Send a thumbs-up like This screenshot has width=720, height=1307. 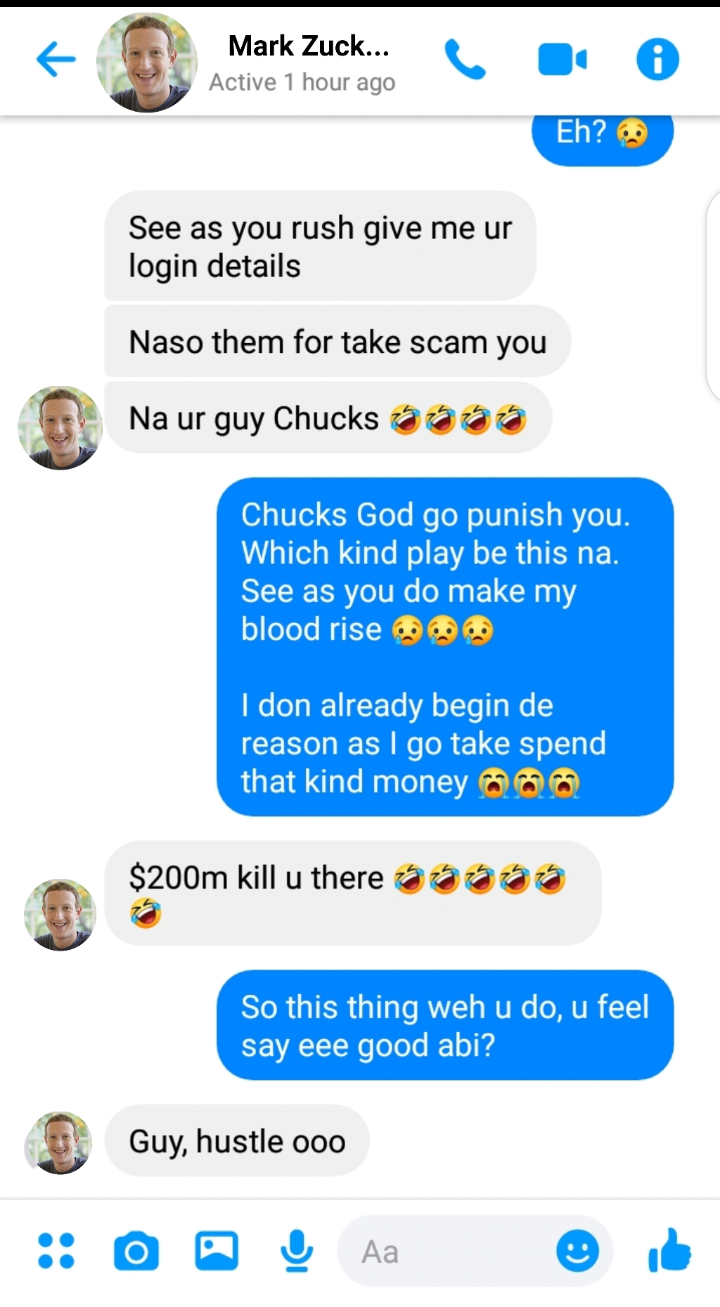[668, 1250]
